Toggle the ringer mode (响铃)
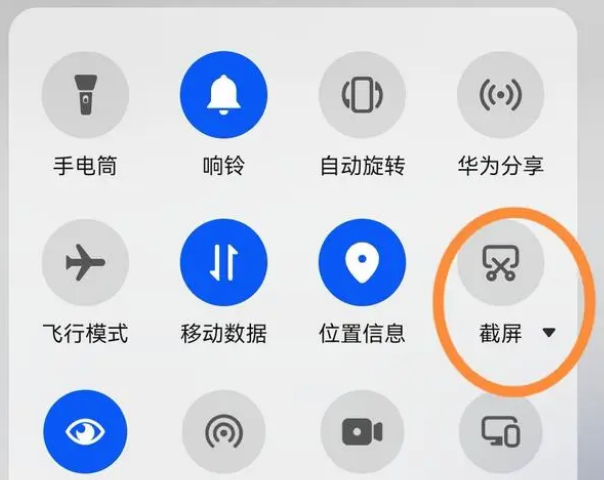The height and width of the screenshot is (480, 604). pyautogui.click(x=223, y=95)
